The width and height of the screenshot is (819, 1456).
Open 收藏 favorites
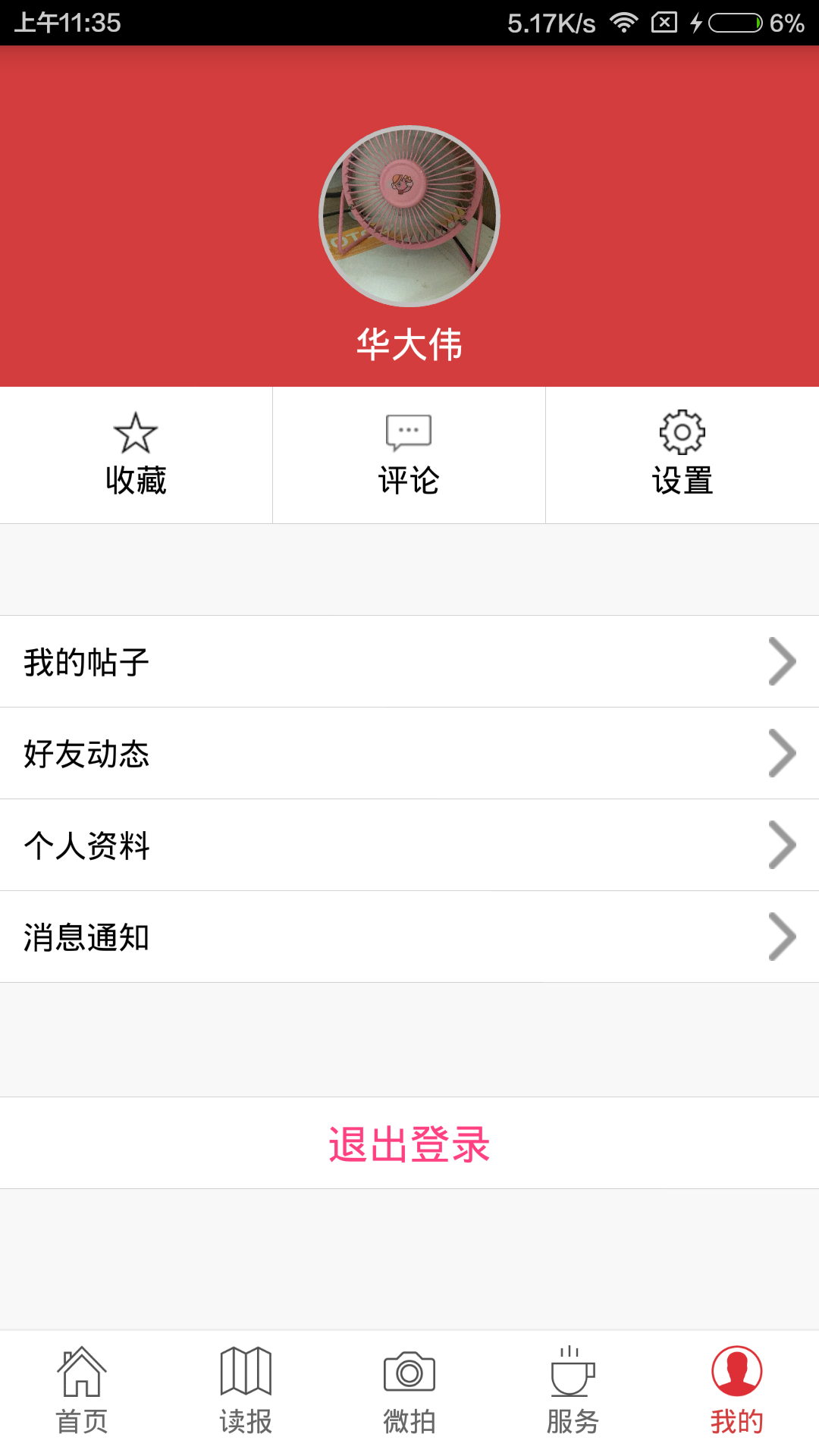[x=136, y=455]
